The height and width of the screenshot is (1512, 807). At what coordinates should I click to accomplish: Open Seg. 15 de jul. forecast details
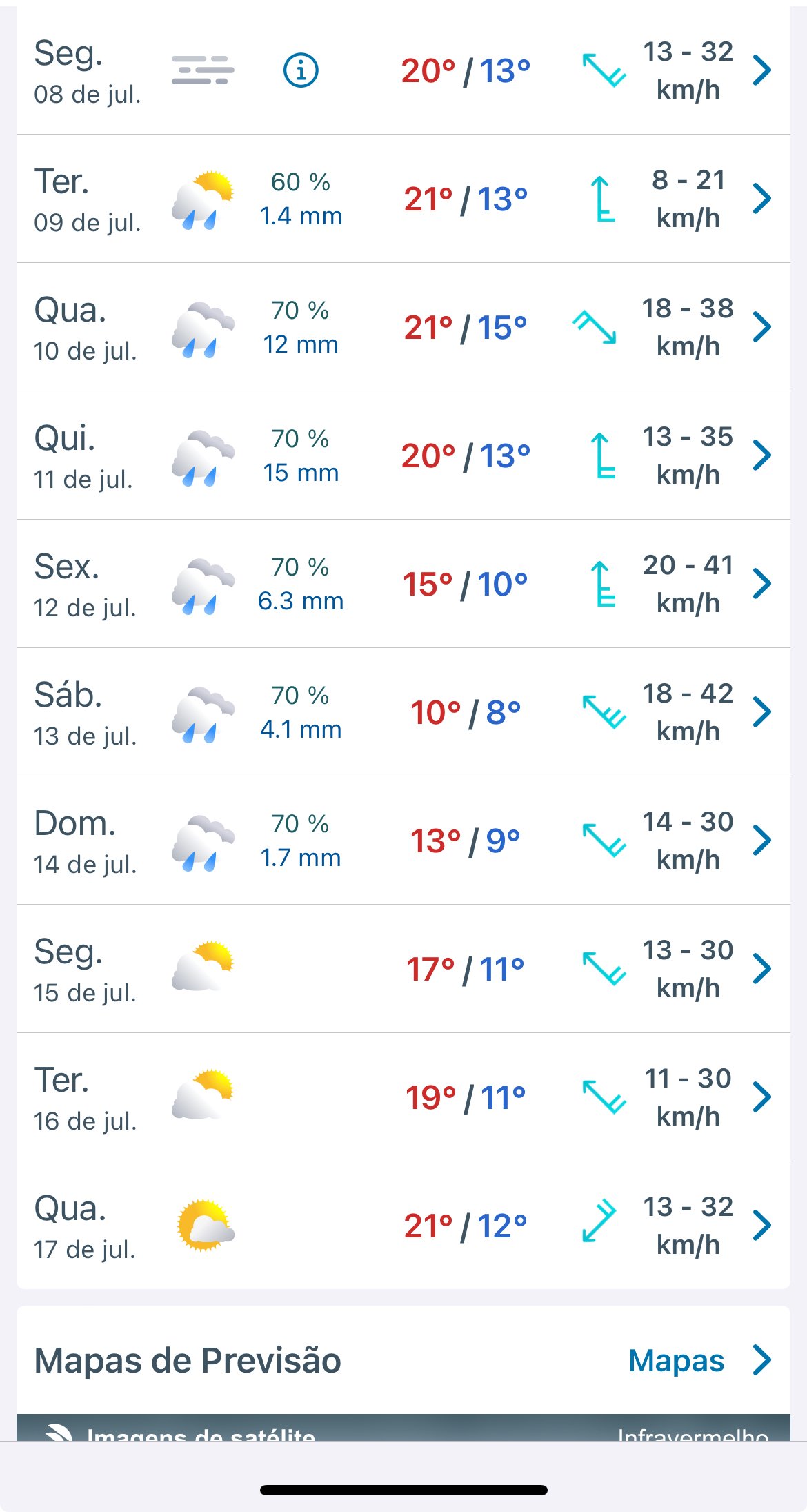pyautogui.click(x=403, y=969)
